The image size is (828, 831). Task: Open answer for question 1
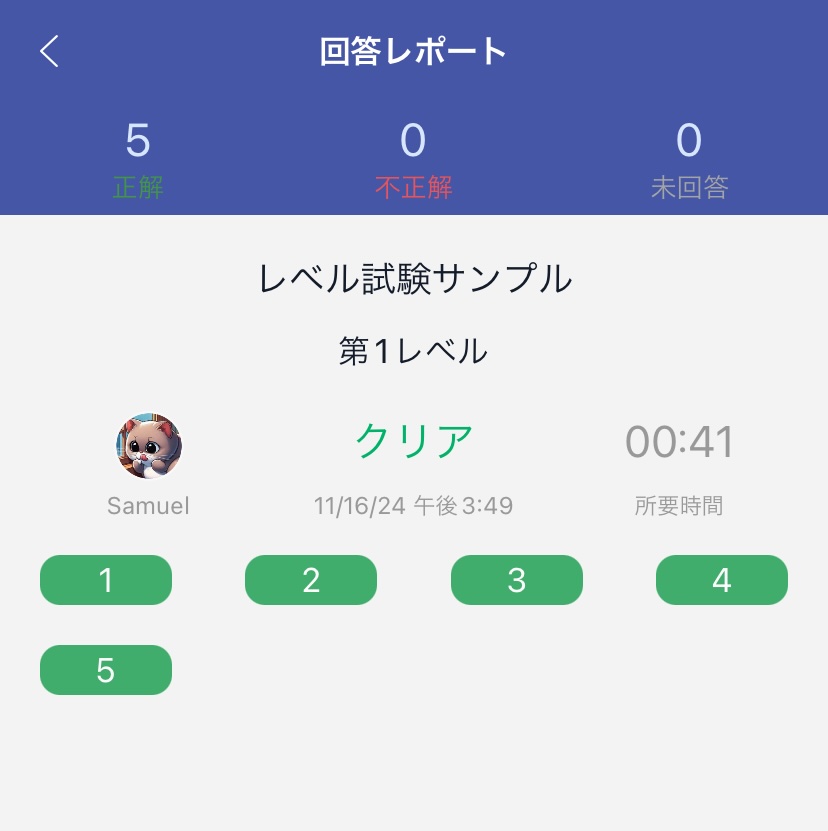coord(106,580)
